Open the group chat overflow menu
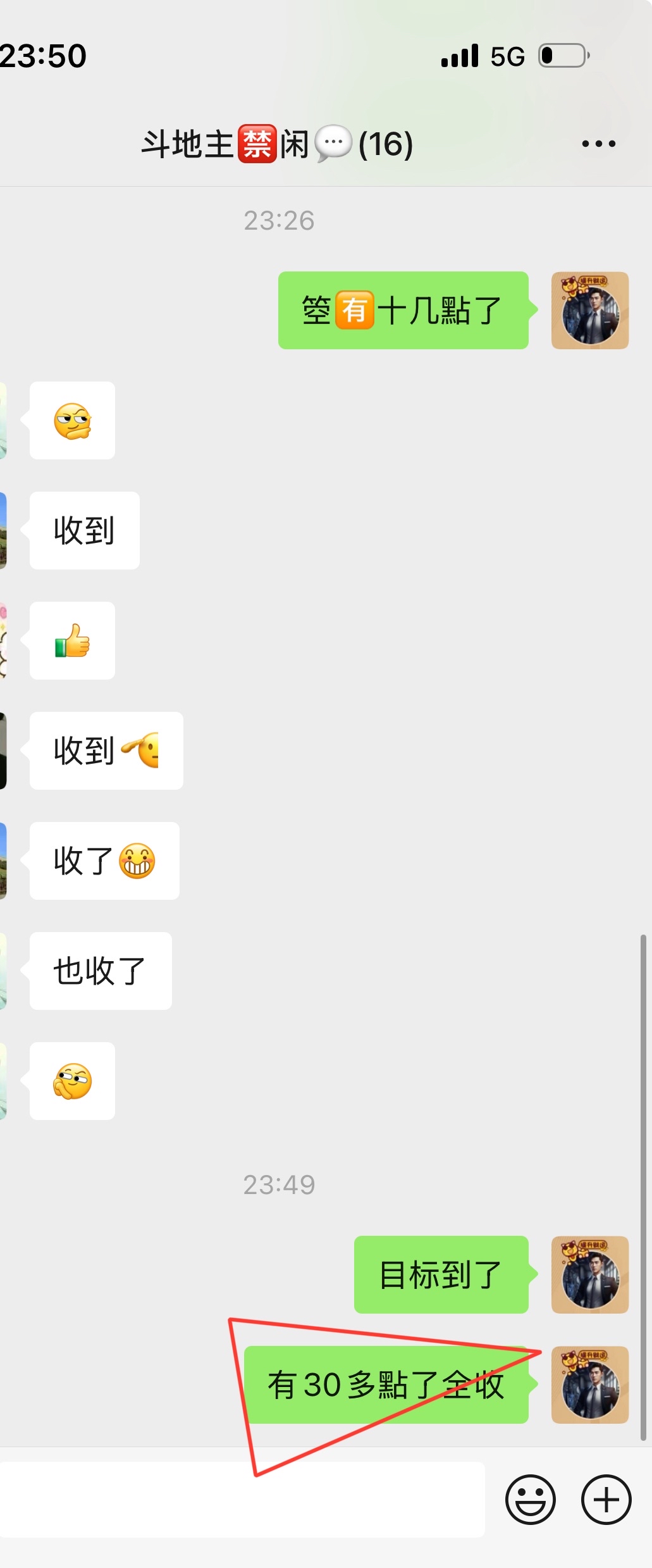Viewport: 652px width, 1568px height. pos(598,144)
